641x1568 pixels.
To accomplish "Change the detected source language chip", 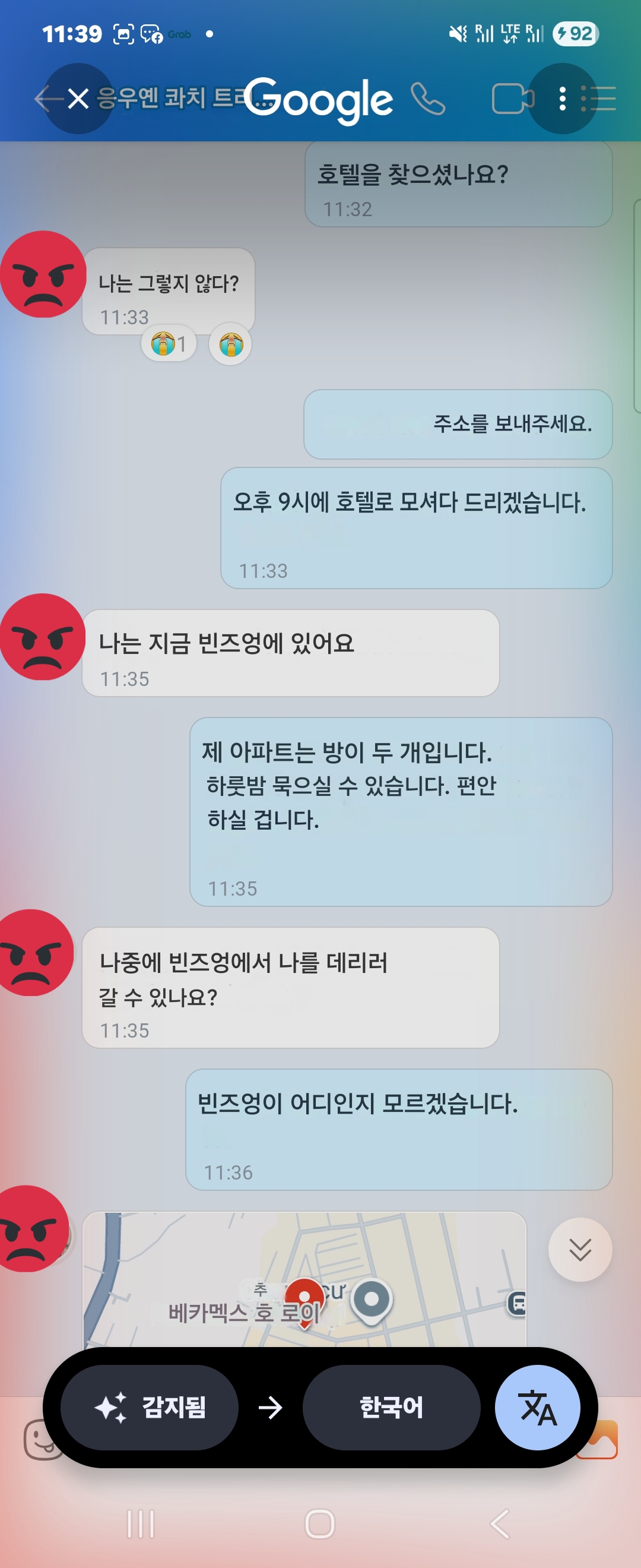I will click(150, 1407).
